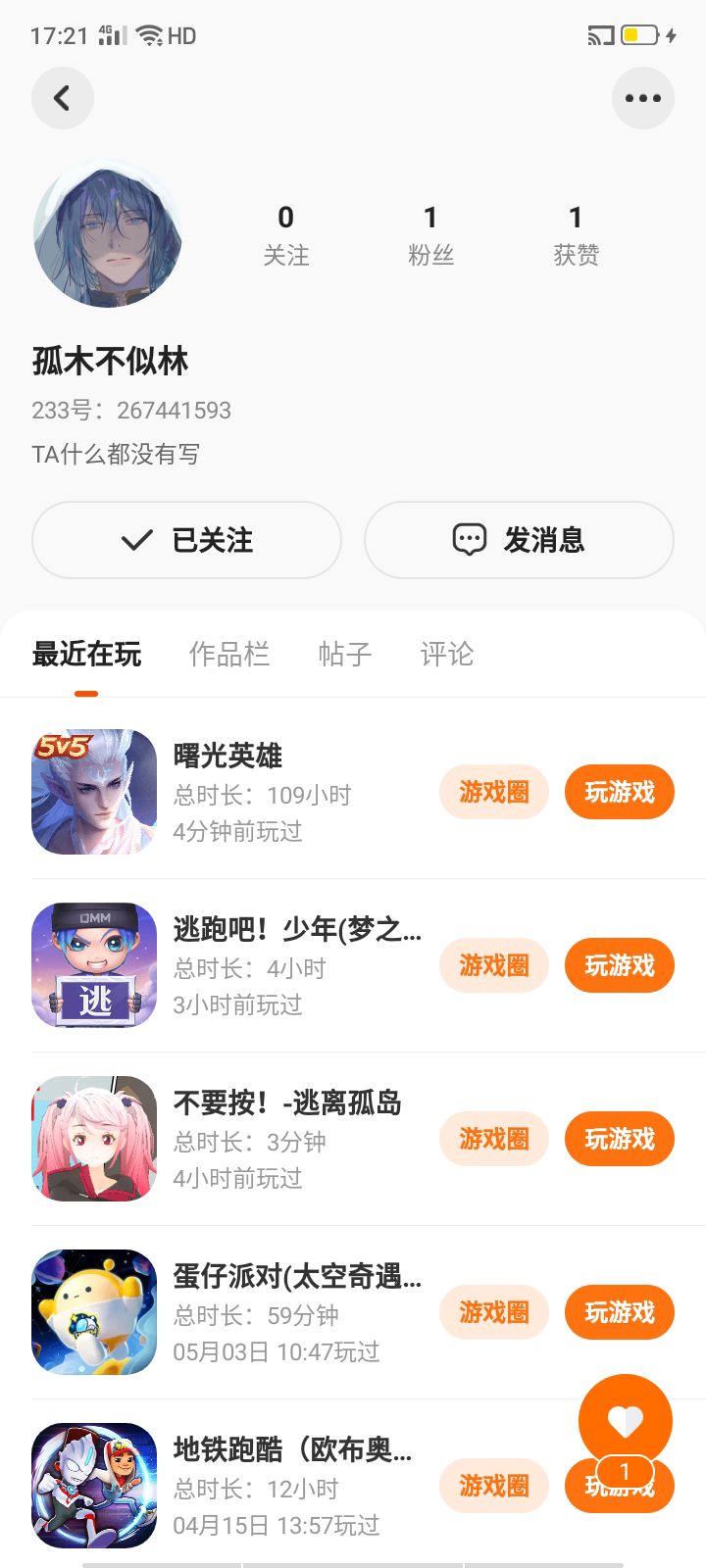View 孤木不似林's profile avatar
The image size is (706, 1568).
108,233
